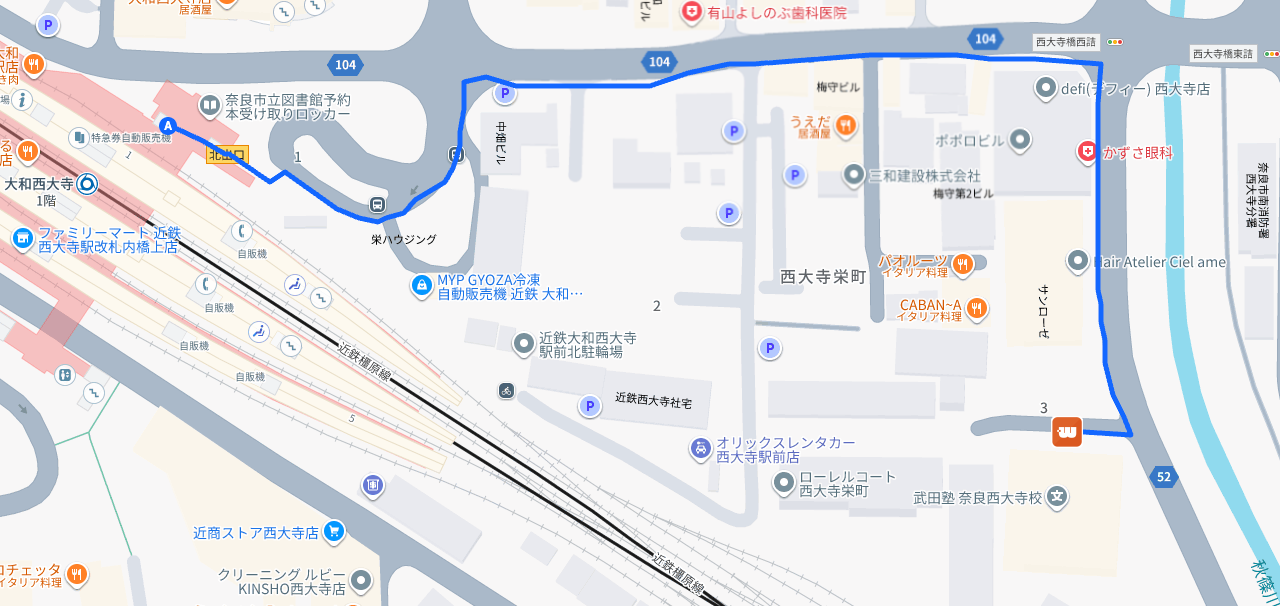The image size is (1280, 606).
Task: Select the ローレルコート西大寺栄町 marker
Action: pos(784,483)
